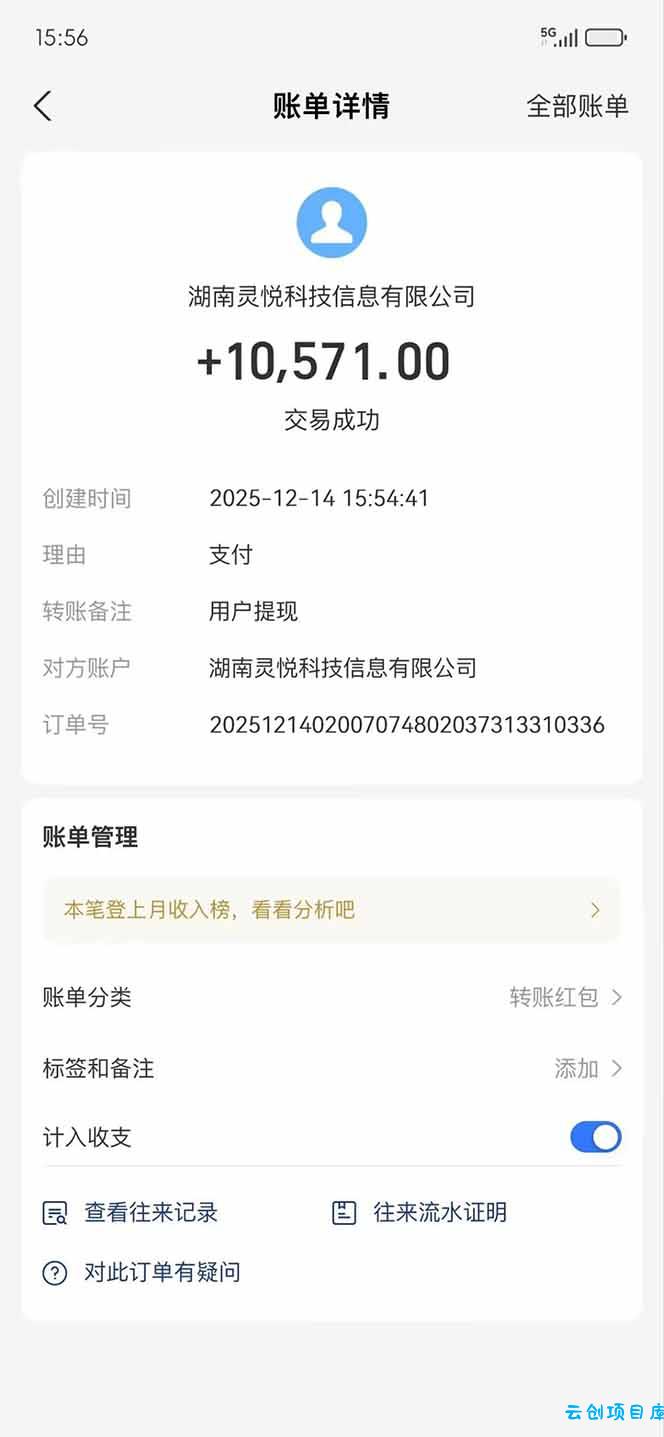Toggle the 计入收支 switch off

coord(595,1137)
